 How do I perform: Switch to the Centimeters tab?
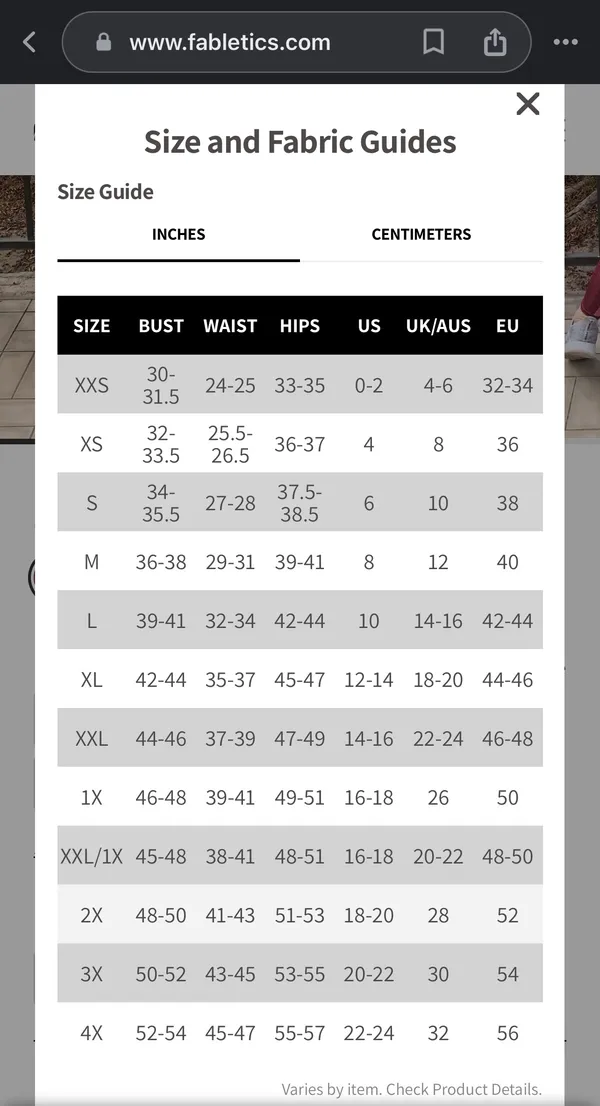(x=421, y=234)
